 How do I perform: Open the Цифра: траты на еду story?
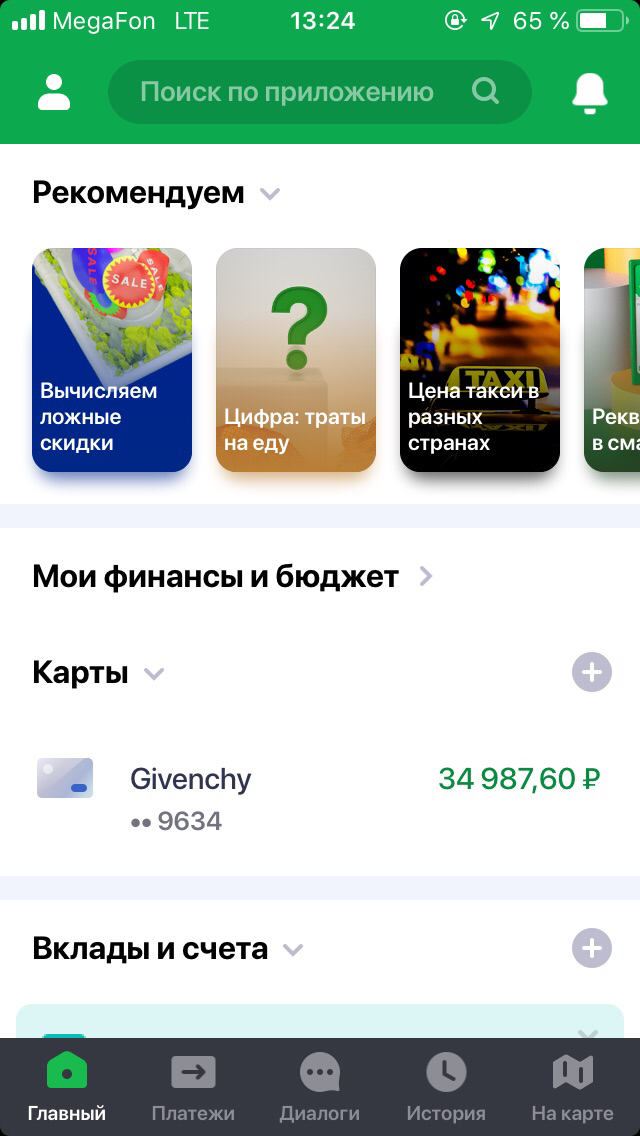point(296,360)
